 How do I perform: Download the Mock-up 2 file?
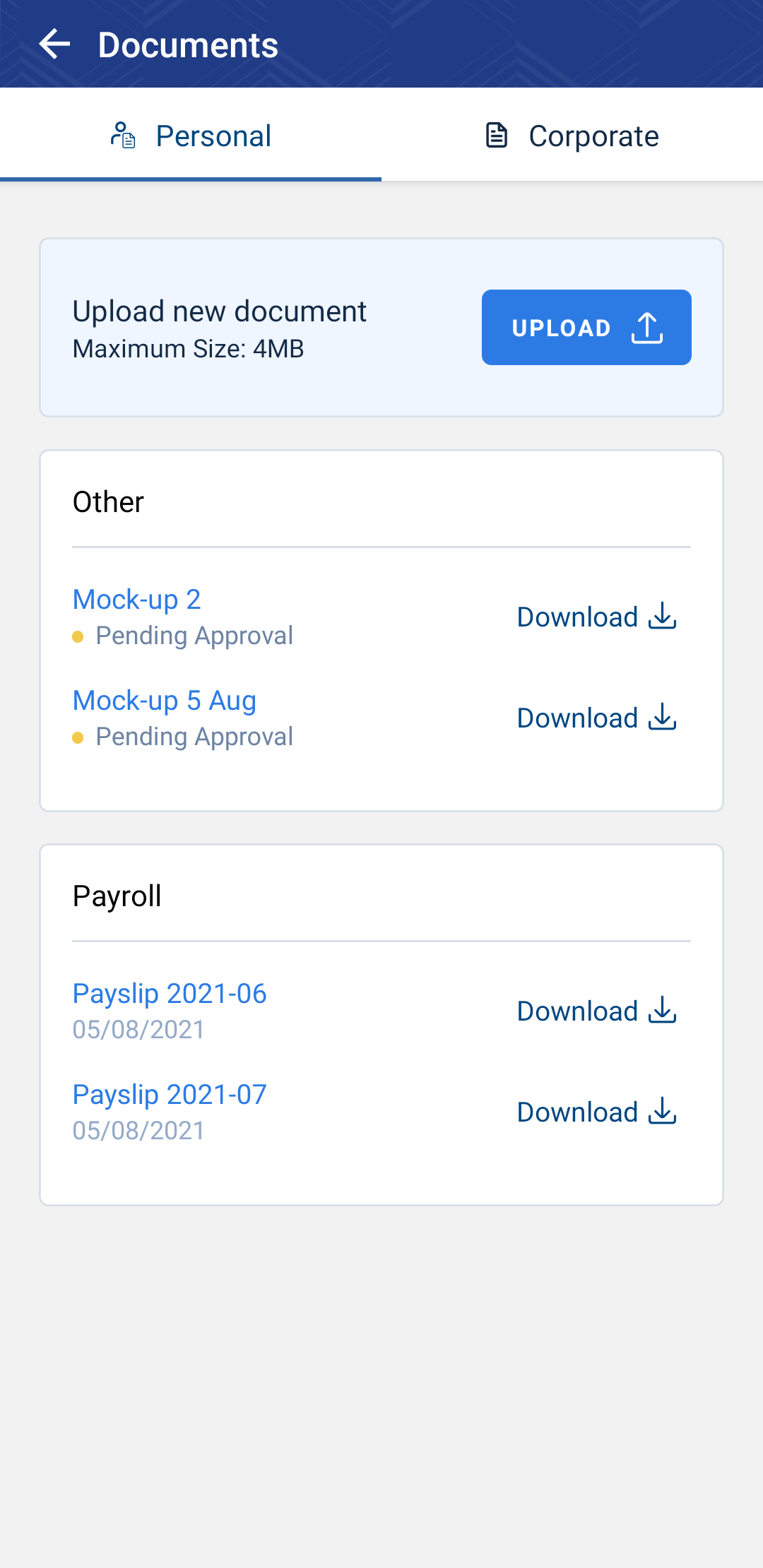click(x=597, y=617)
